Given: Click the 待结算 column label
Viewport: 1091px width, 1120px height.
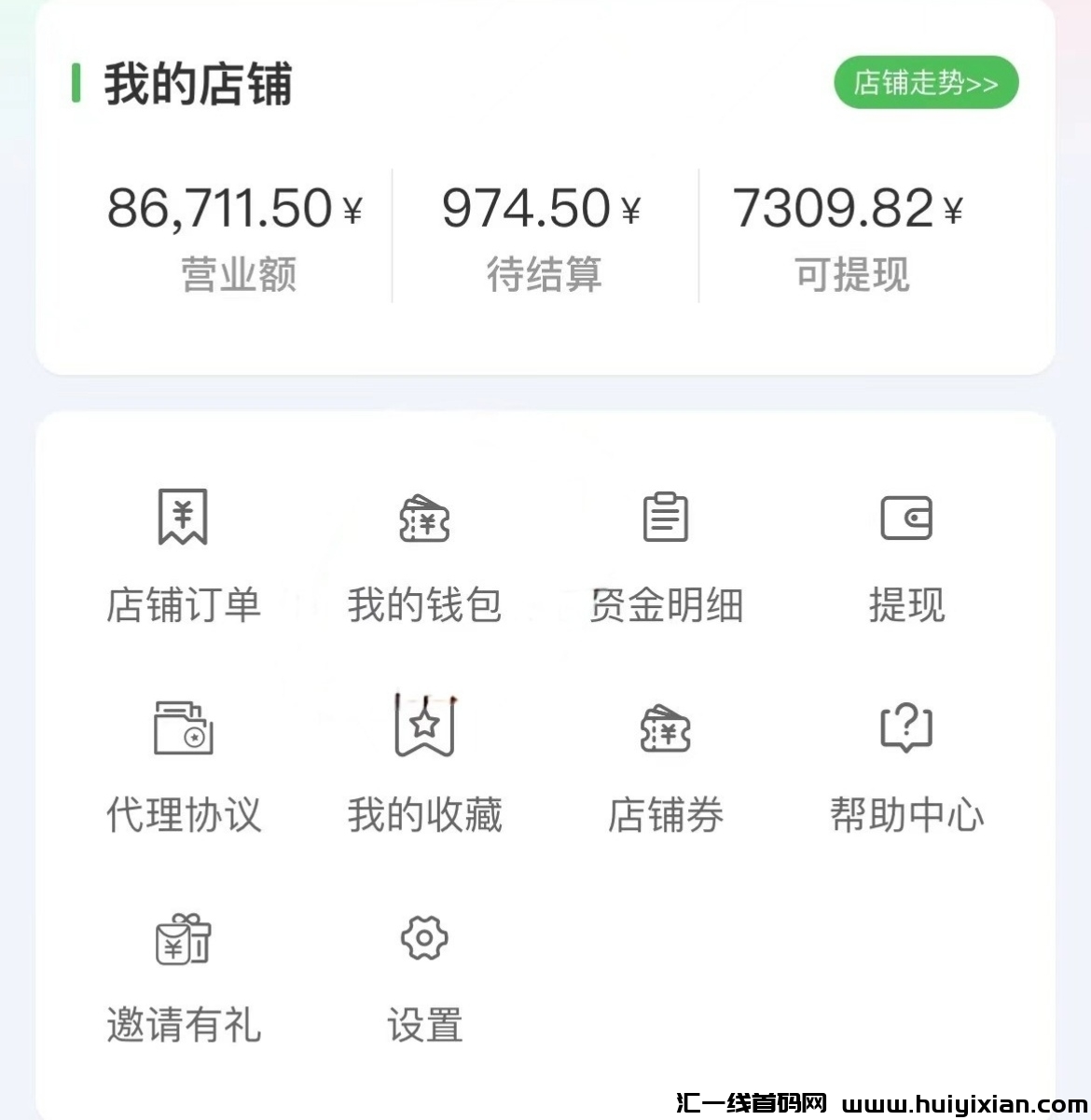Looking at the screenshot, I should (545, 273).
